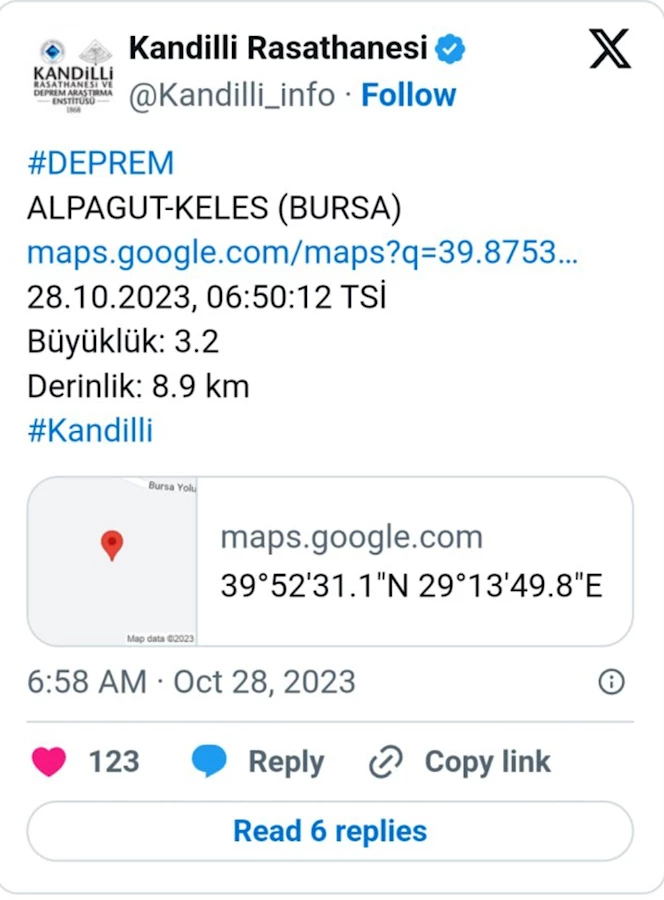664x900 pixels.
Task: Open the Kandilli Rasathanesi account name
Action: (x=278, y=47)
